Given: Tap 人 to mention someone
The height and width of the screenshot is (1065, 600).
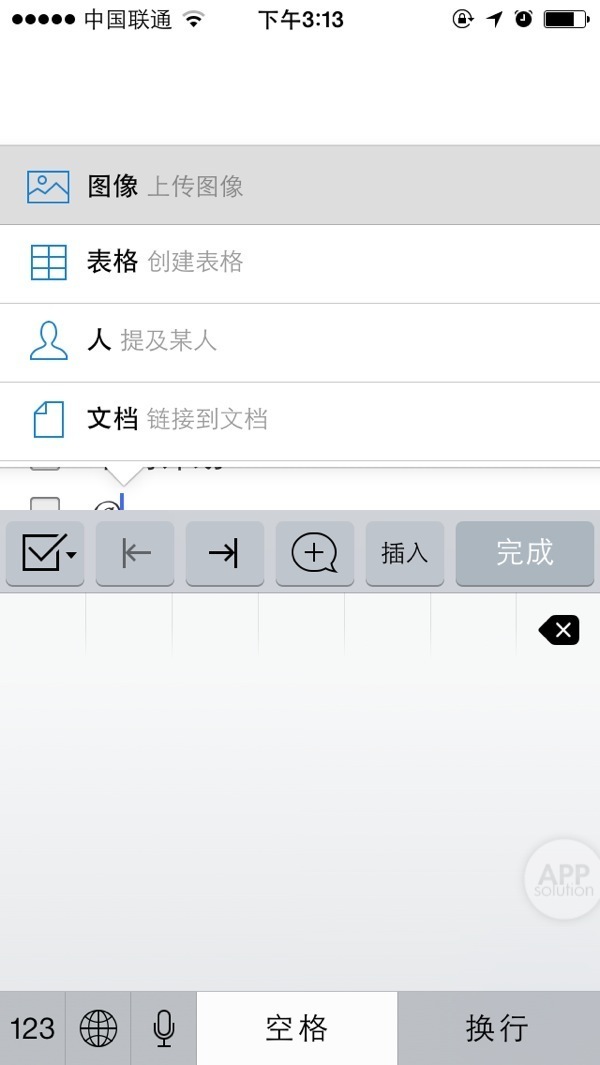Looking at the screenshot, I should tap(300, 341).
